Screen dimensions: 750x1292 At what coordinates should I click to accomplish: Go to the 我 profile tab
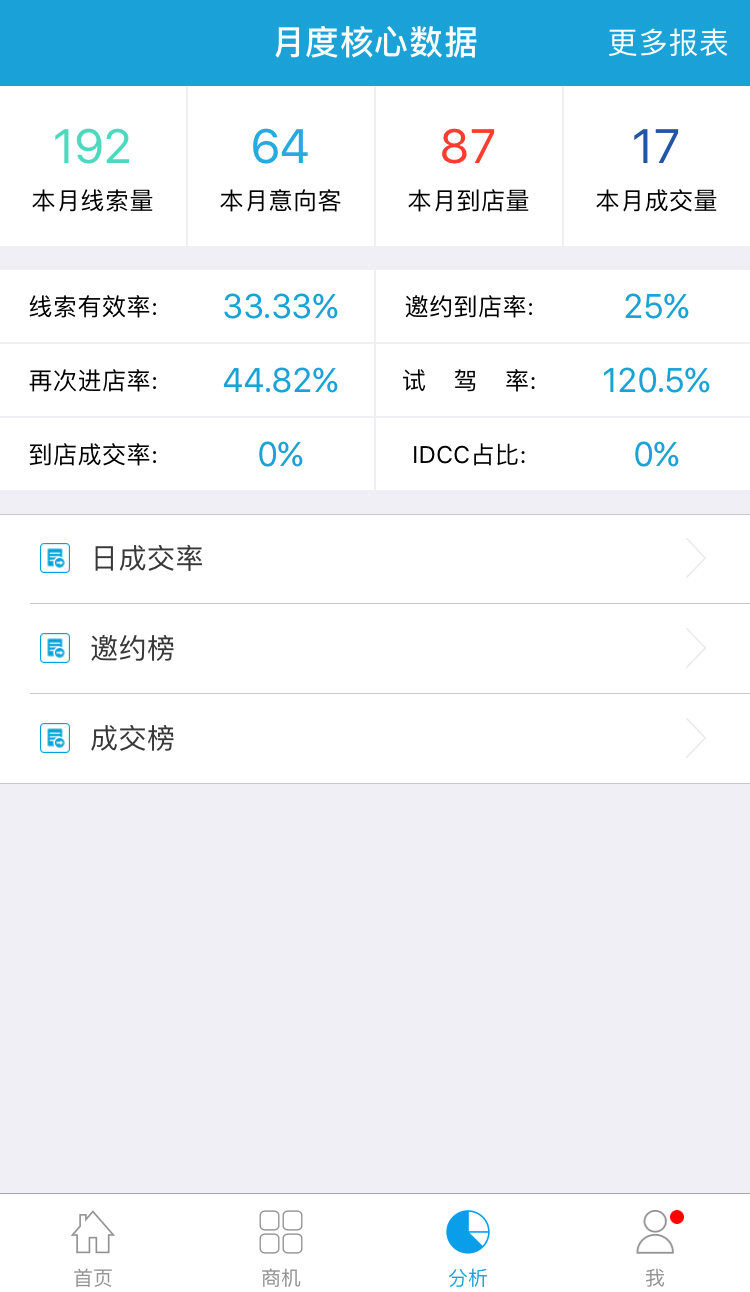656,1248
